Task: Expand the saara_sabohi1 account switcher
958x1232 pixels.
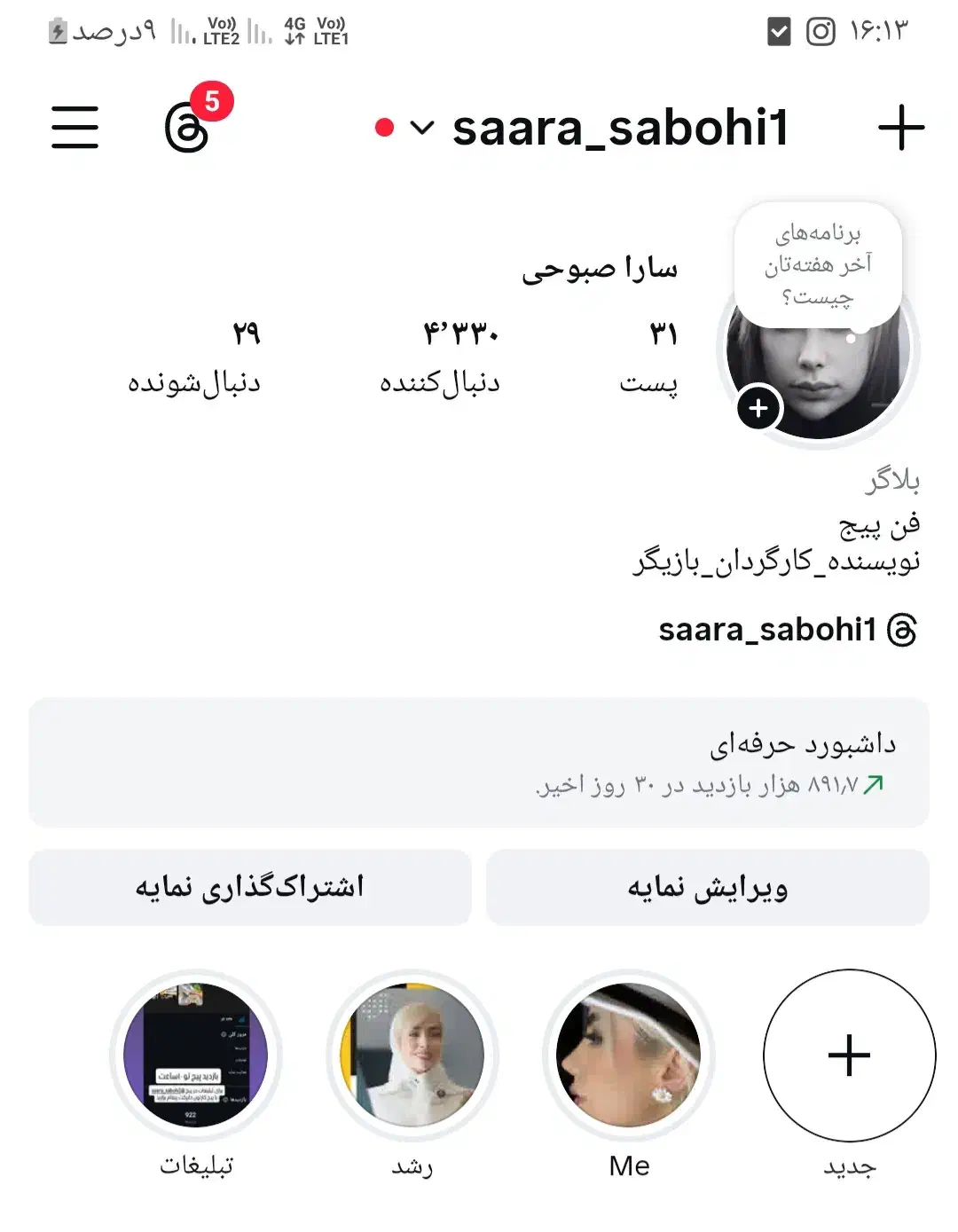Action: 422,128
